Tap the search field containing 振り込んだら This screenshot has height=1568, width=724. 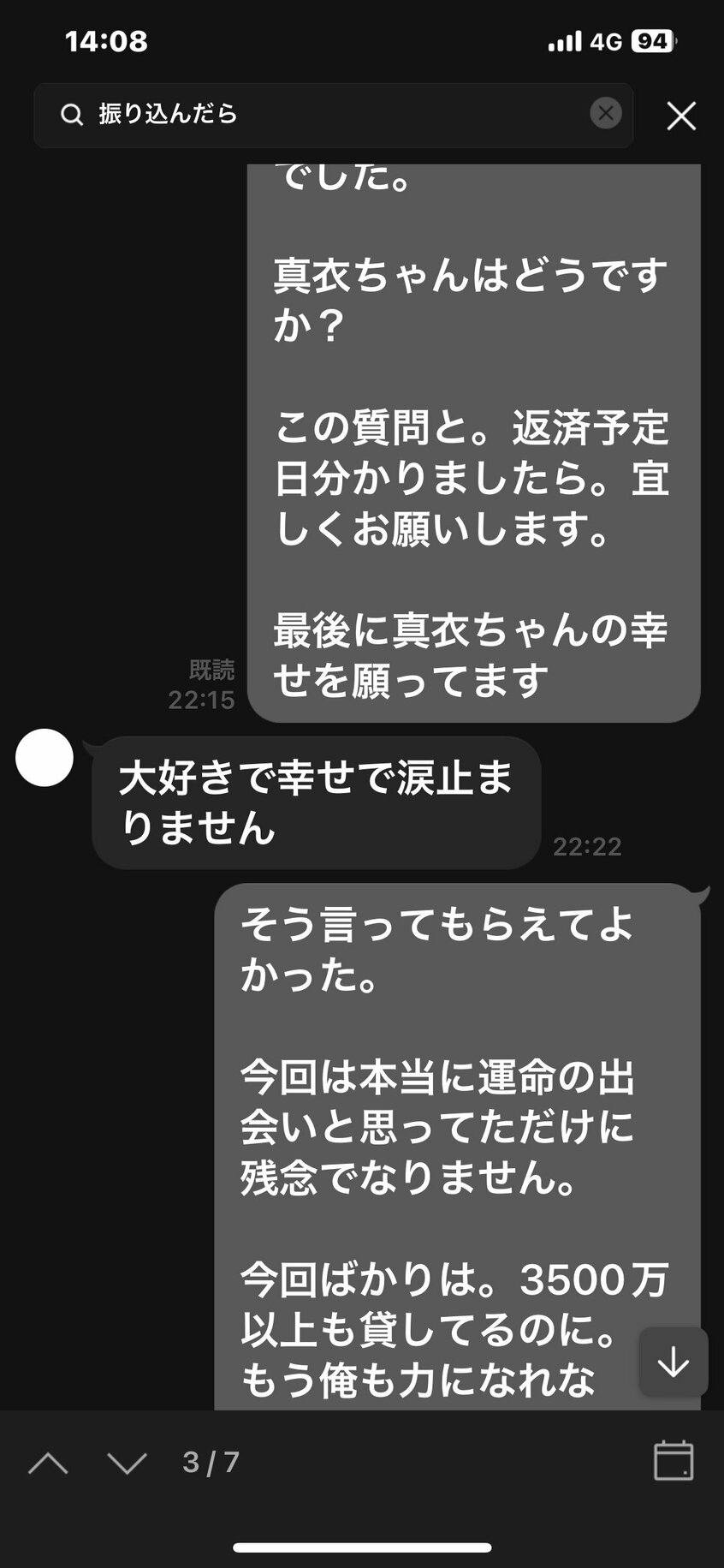(x=333, y=114)
